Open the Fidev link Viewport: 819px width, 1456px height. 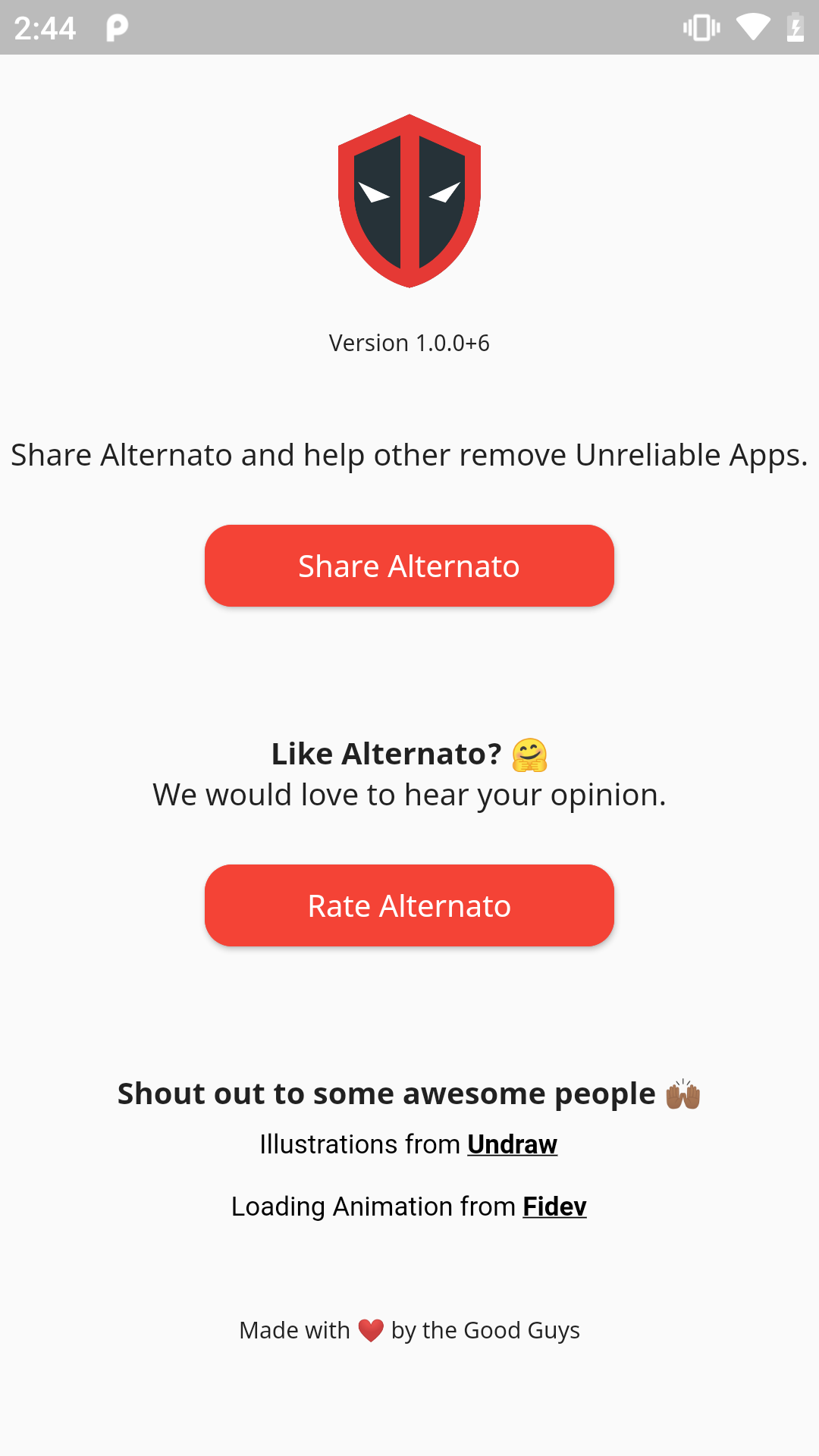coord(554,1207)
